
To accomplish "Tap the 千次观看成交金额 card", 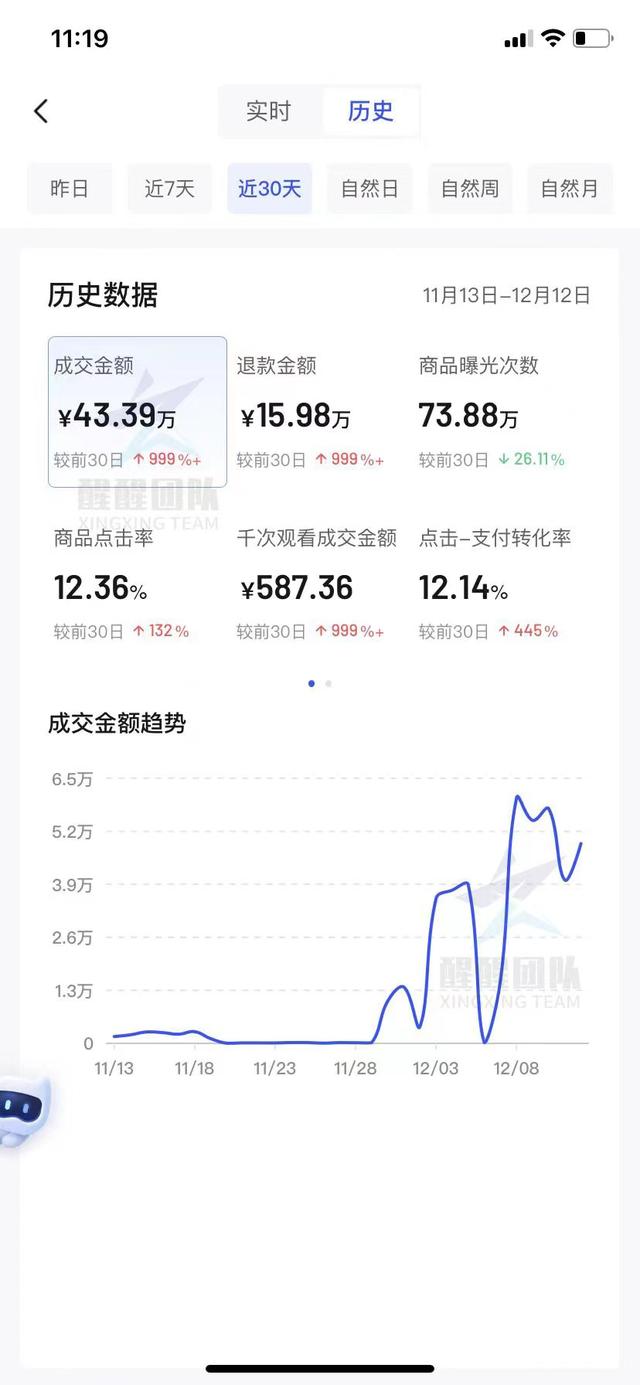I will pos(318,584).
